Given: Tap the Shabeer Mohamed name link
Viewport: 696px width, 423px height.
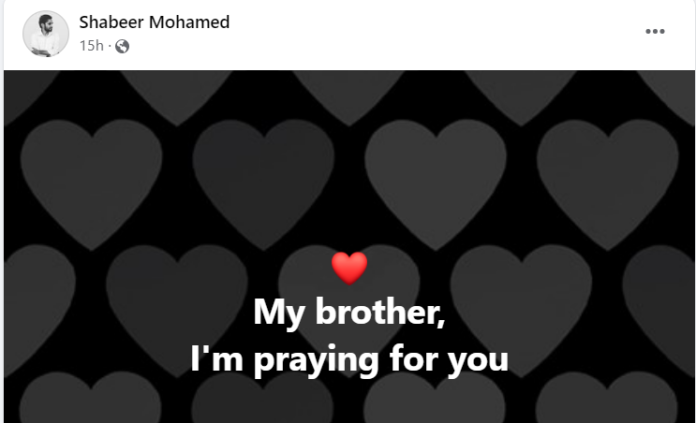Looking at the screenshot, I should tap(154, 22).
